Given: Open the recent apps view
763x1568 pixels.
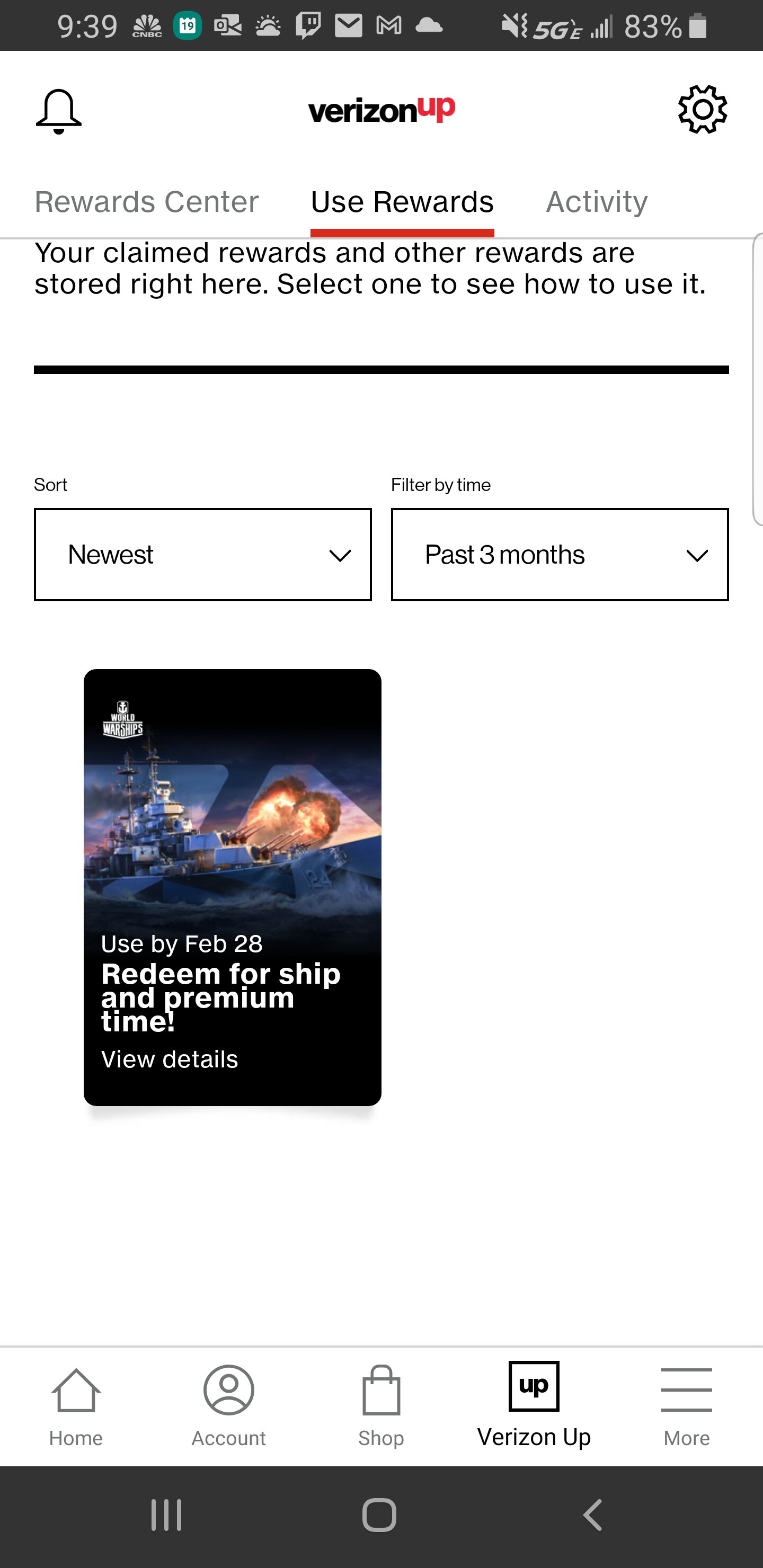Looking at the screenshot, I should [x=166, y=1514].
